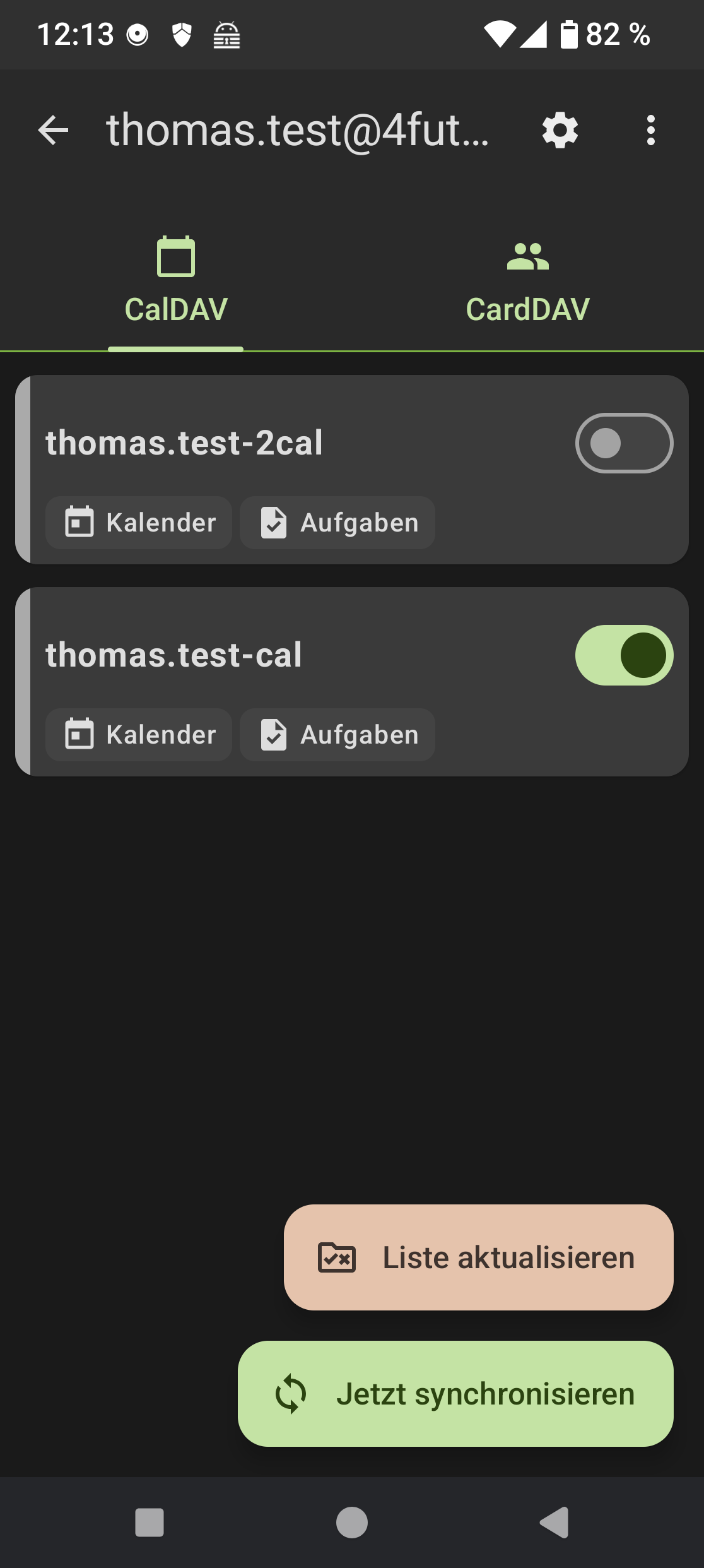Start sync with Jetzt synchronisieren
The height and width of the screenshot is (1568, 704).
click(x=455, y=1394)
